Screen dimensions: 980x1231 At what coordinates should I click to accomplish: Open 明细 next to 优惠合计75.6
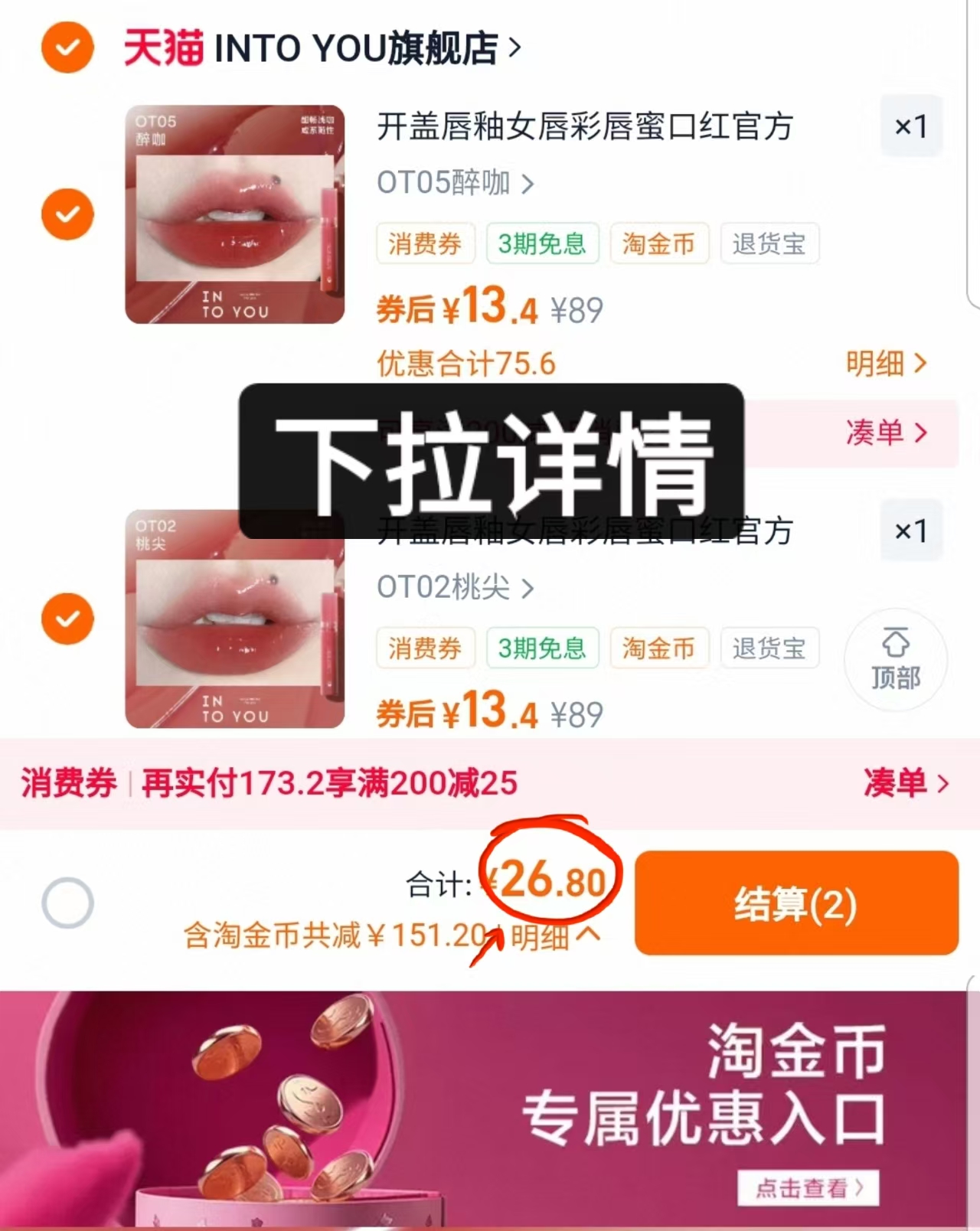885,364
